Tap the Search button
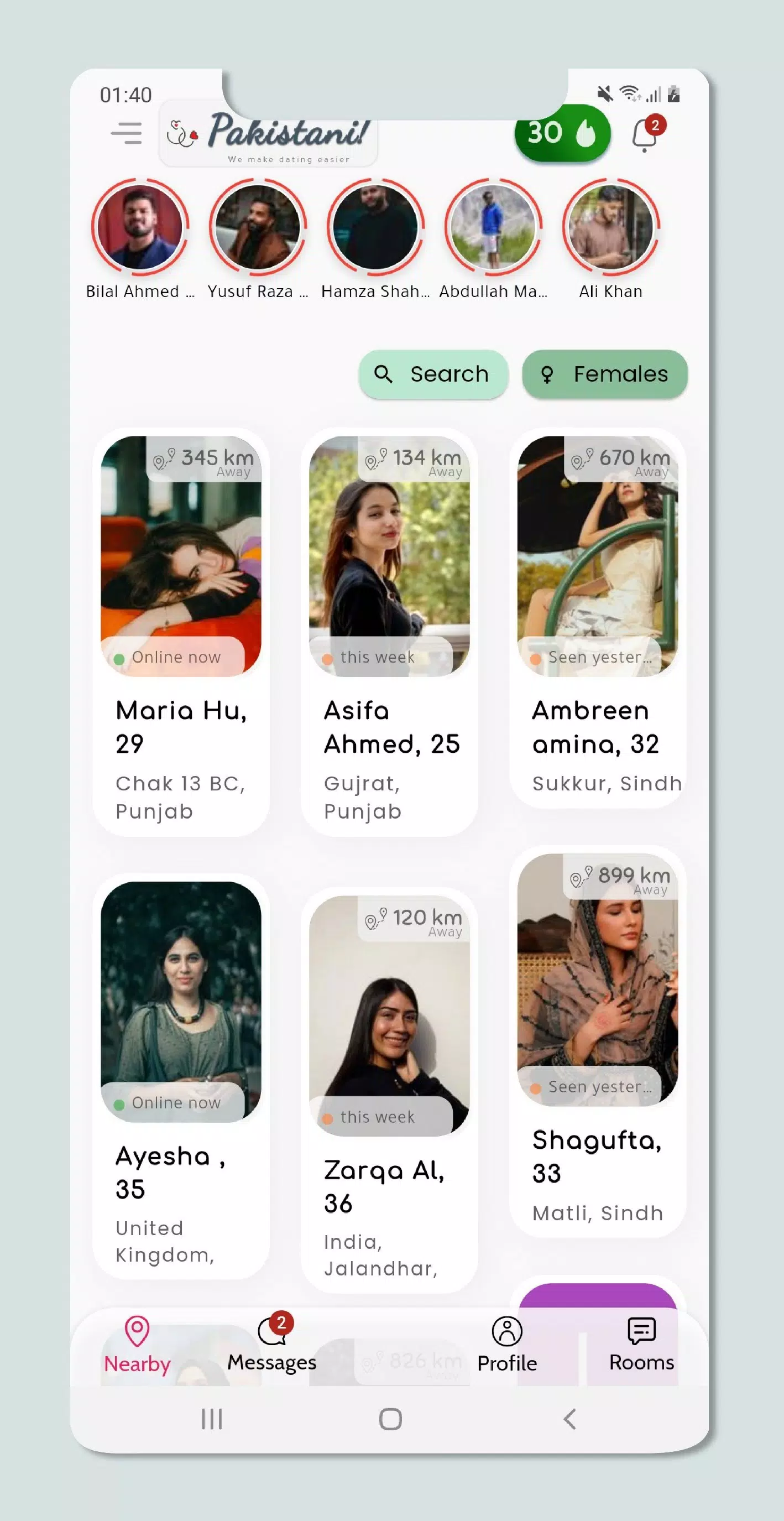The image size is (784, 1521). point(433,374)
